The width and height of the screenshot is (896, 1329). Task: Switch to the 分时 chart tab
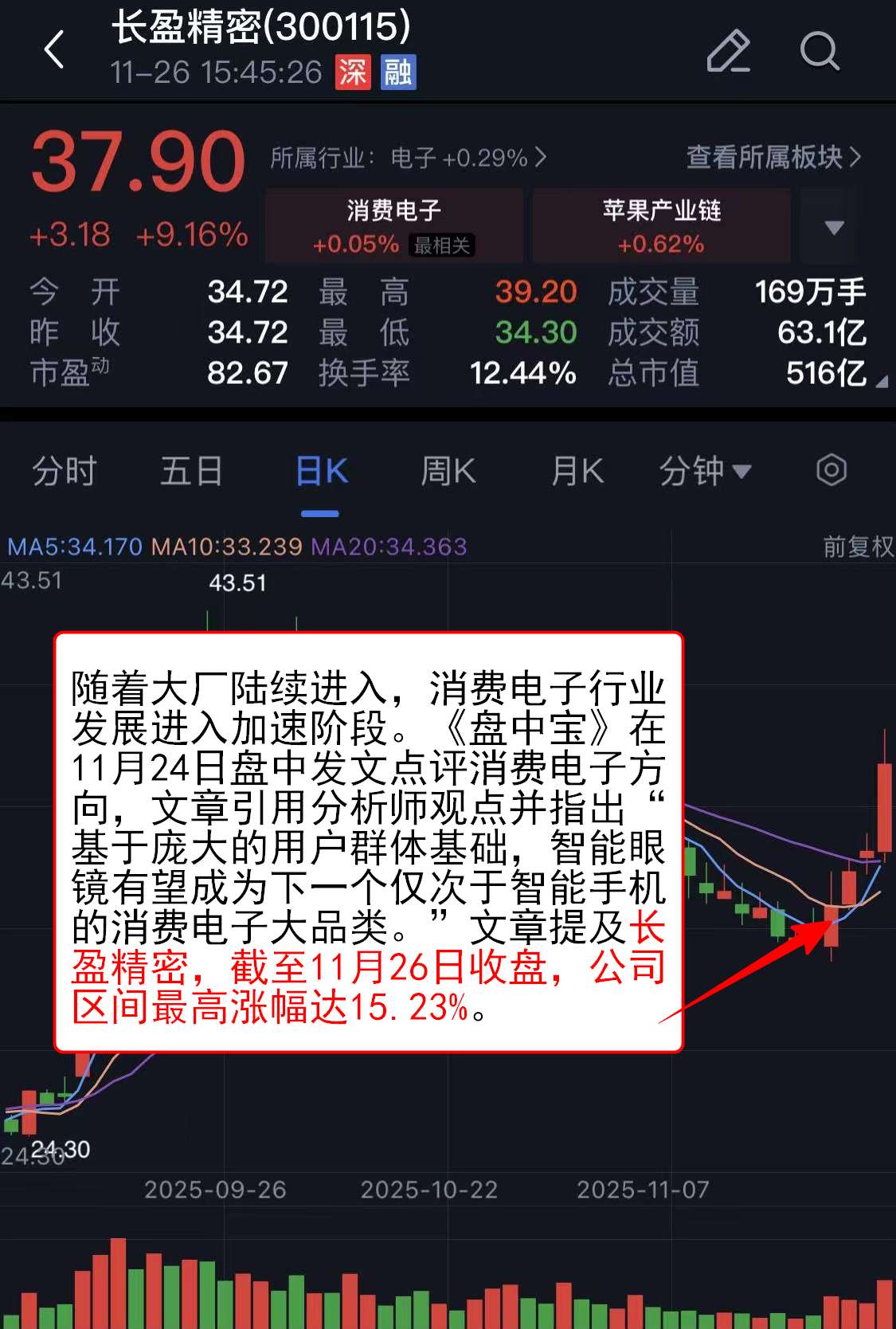(64, 471)
